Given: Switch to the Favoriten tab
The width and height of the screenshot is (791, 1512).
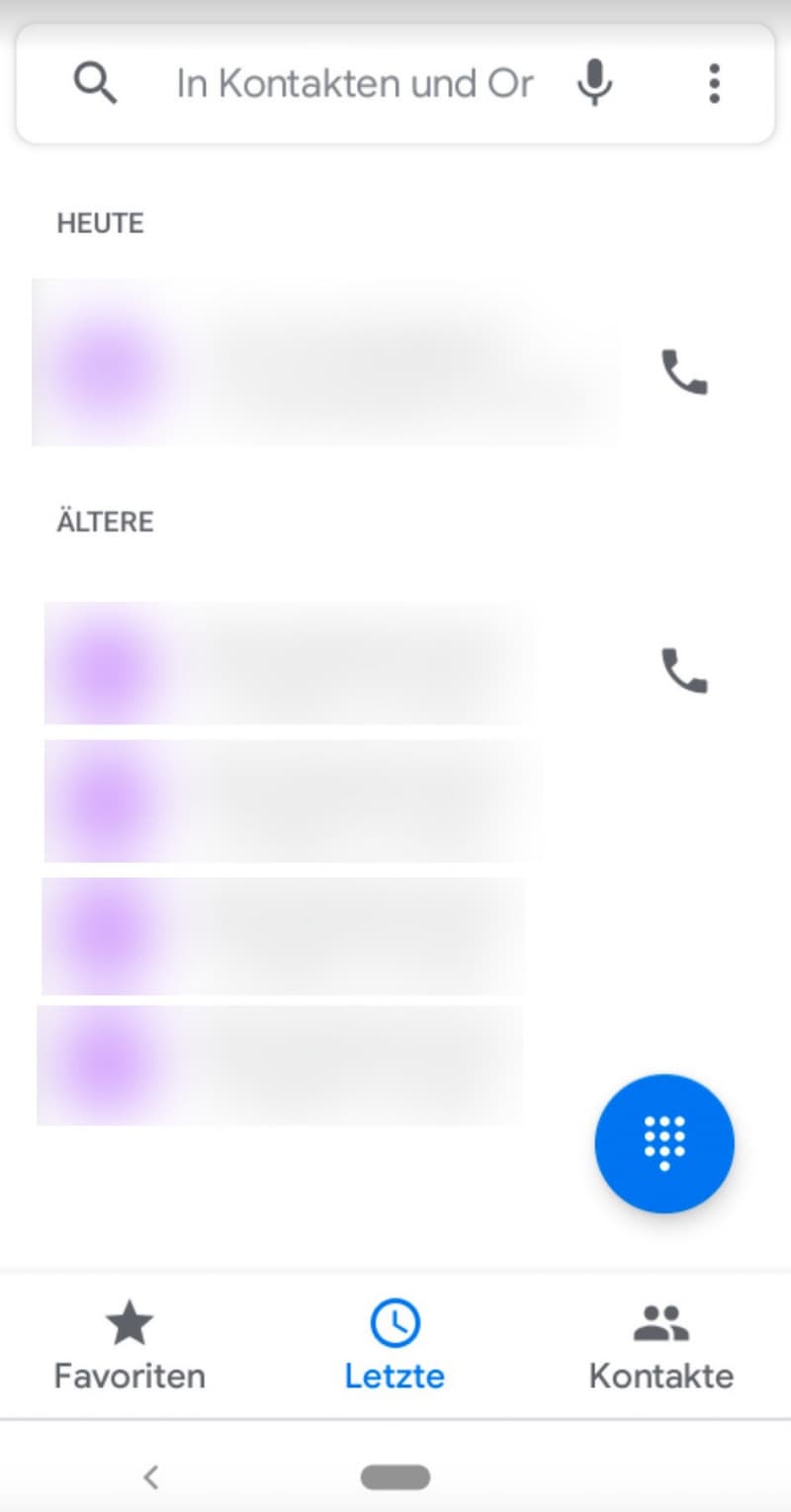Looking at the screenshot, I should tap(130, 1346).
